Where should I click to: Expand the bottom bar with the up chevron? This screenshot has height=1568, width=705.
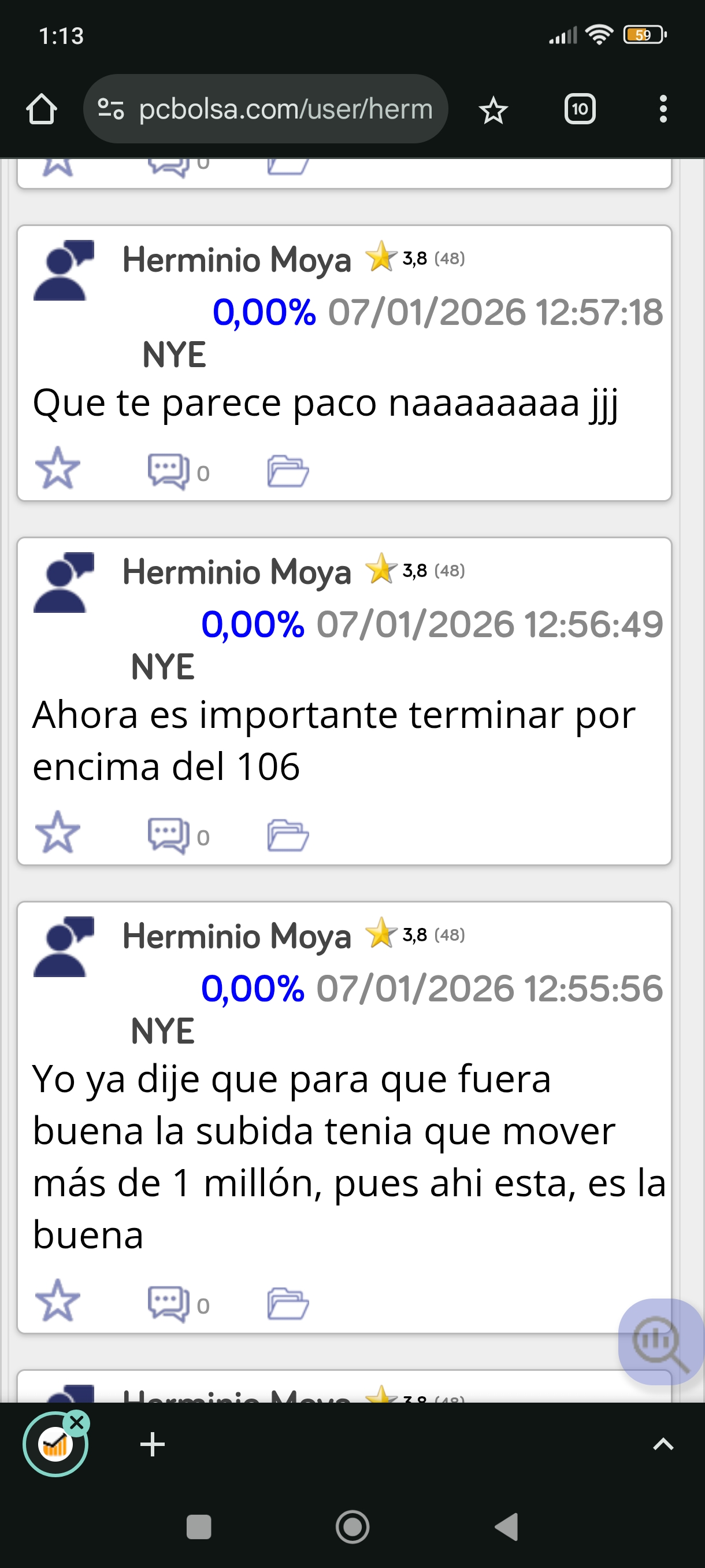(x=662, y=1444)
